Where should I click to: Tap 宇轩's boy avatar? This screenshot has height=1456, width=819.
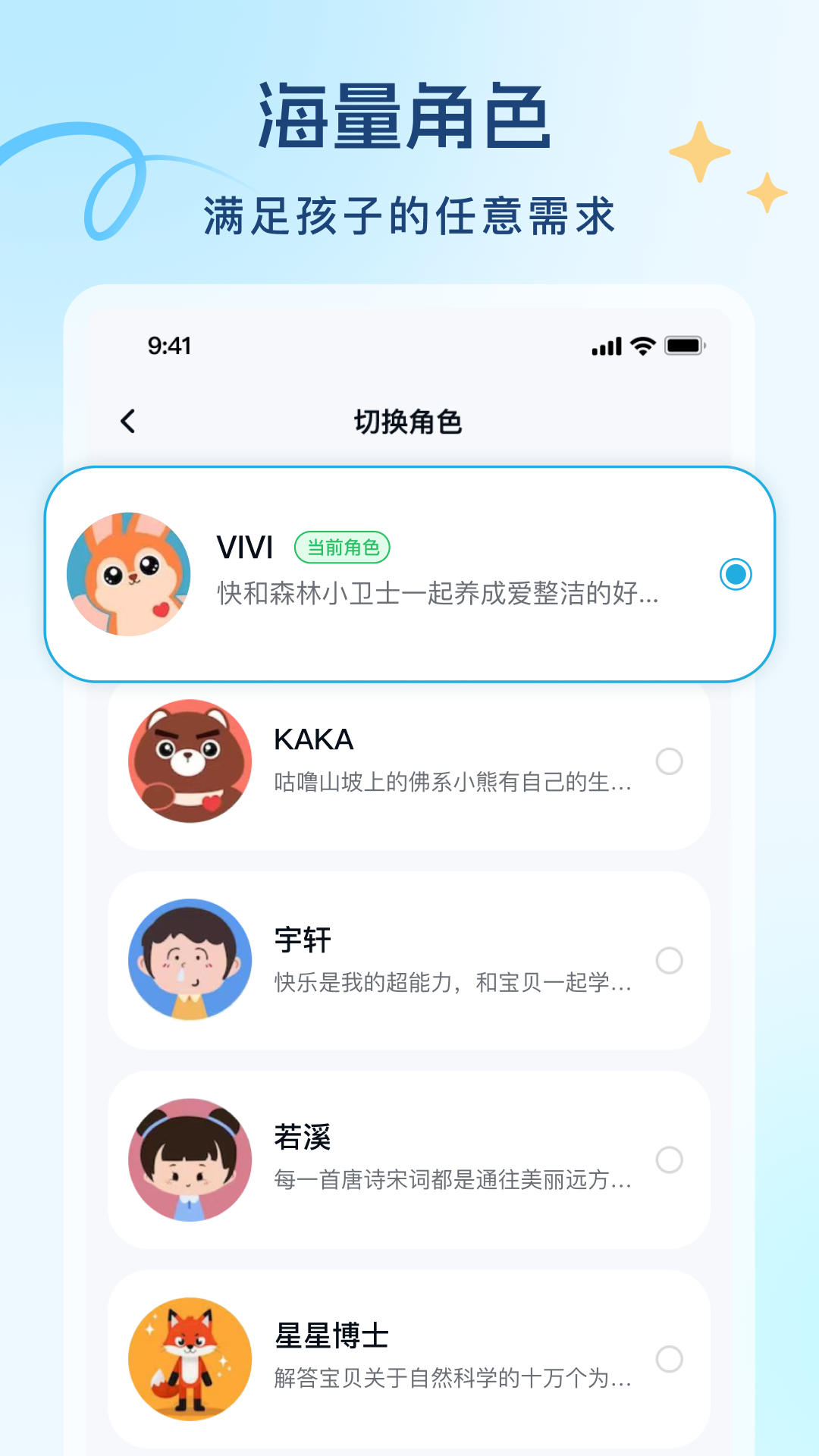pyautogui.click(x=190, y=961)
